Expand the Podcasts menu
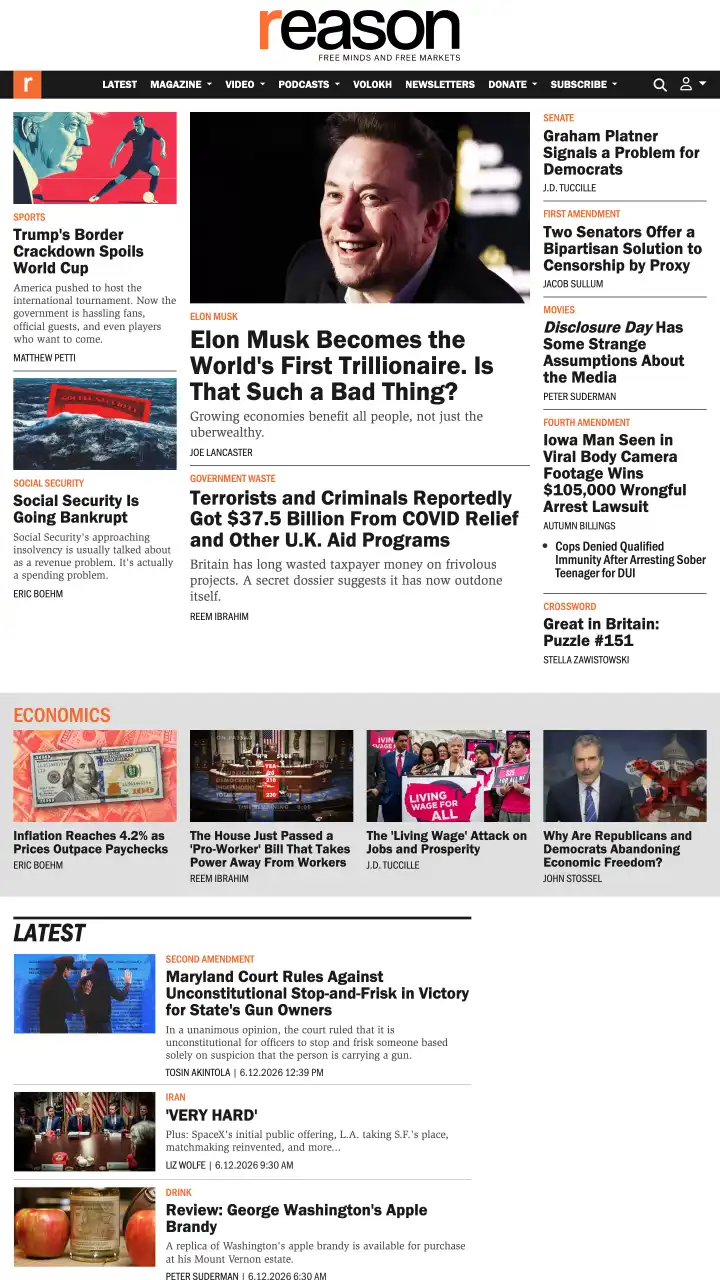Image resolution: width=720 pixels, height=1280 pixels. tap(309, 85)
